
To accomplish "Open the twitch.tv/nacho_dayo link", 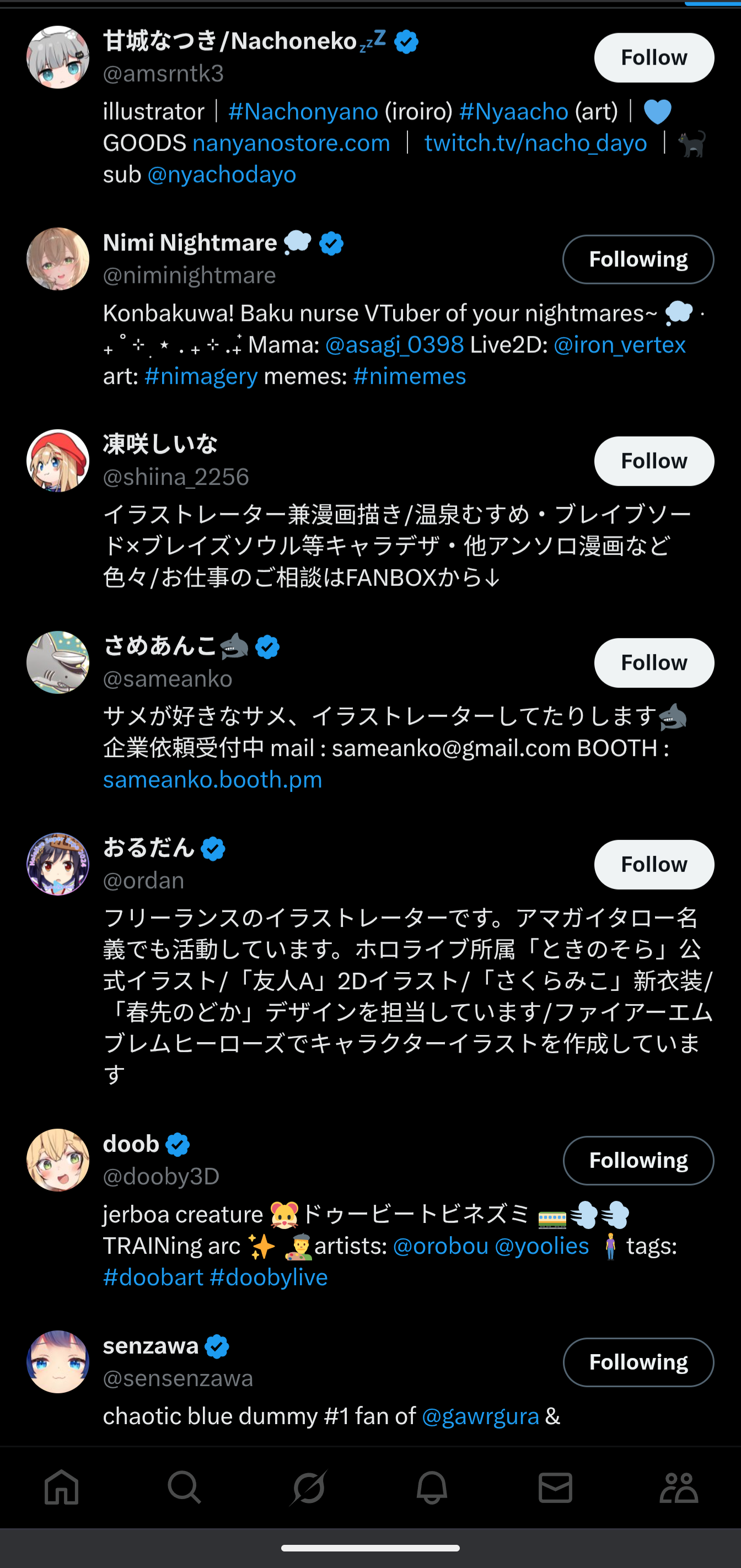I will [535, 143].
